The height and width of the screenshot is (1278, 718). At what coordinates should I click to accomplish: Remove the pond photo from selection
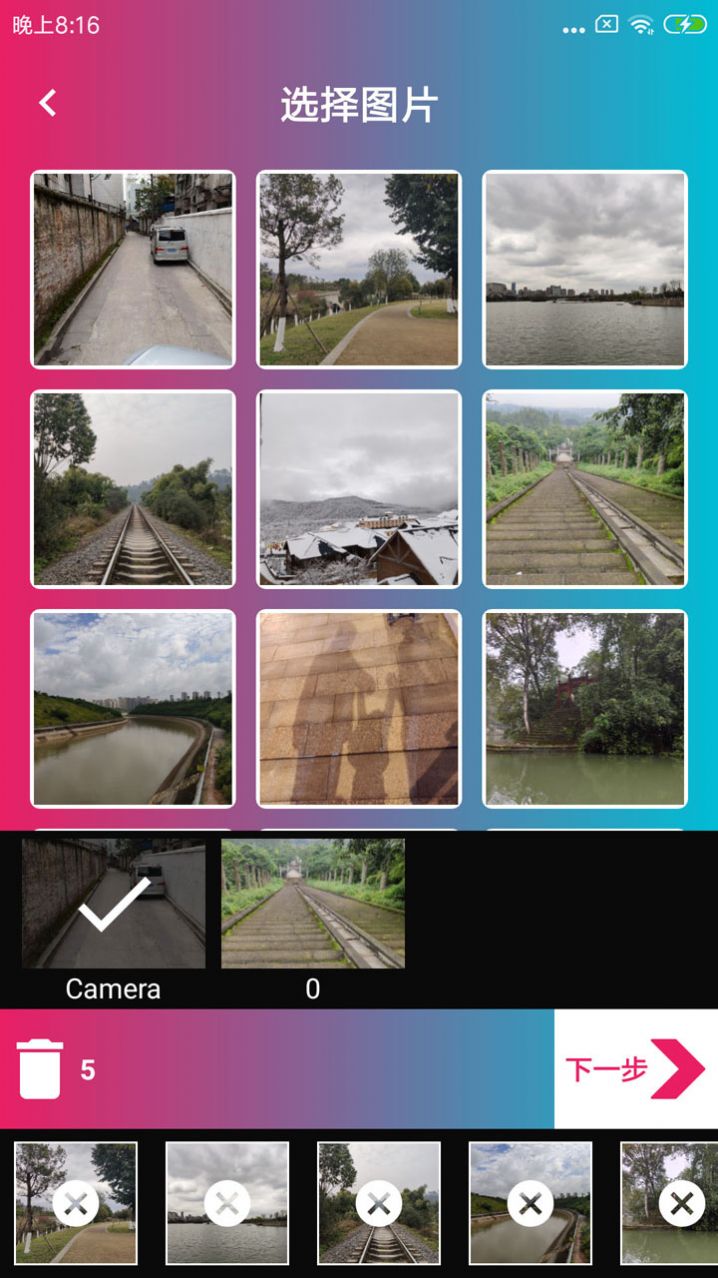681,1204
